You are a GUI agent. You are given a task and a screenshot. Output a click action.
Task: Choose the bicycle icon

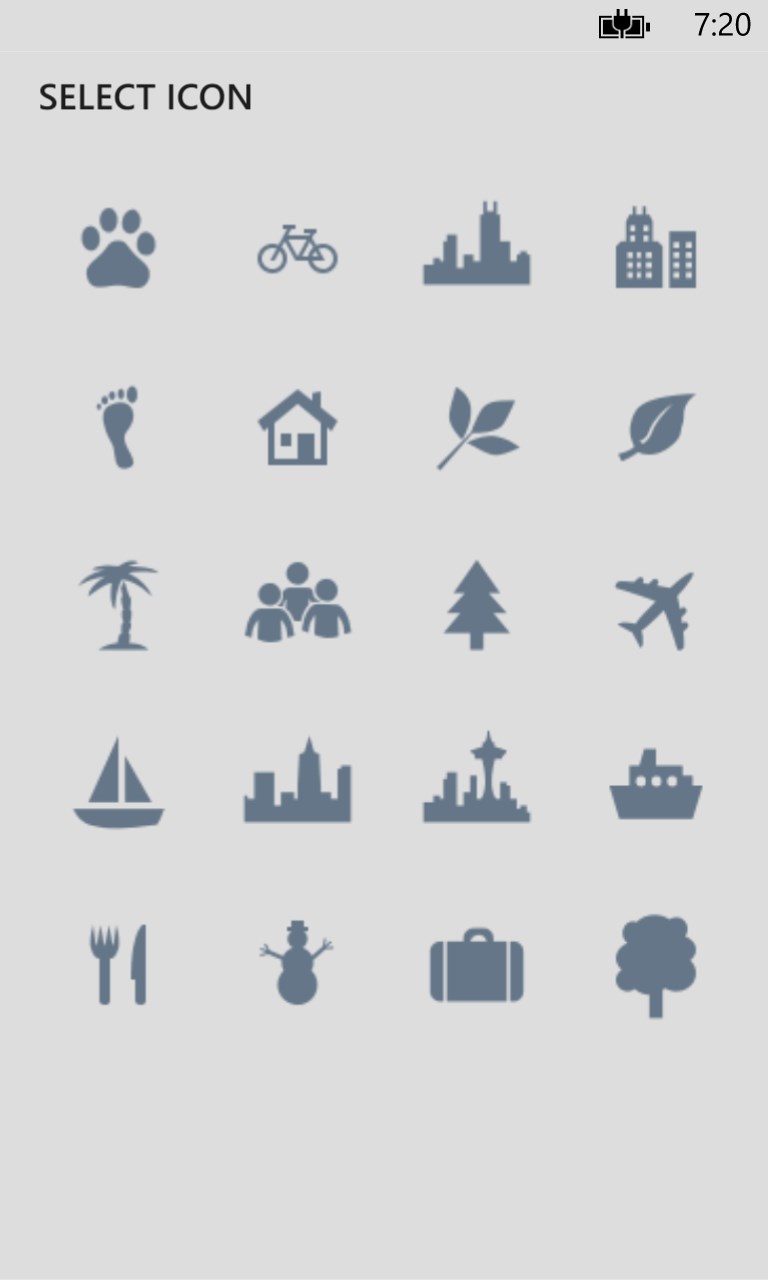pyautogui.click(x=297, y=249)
